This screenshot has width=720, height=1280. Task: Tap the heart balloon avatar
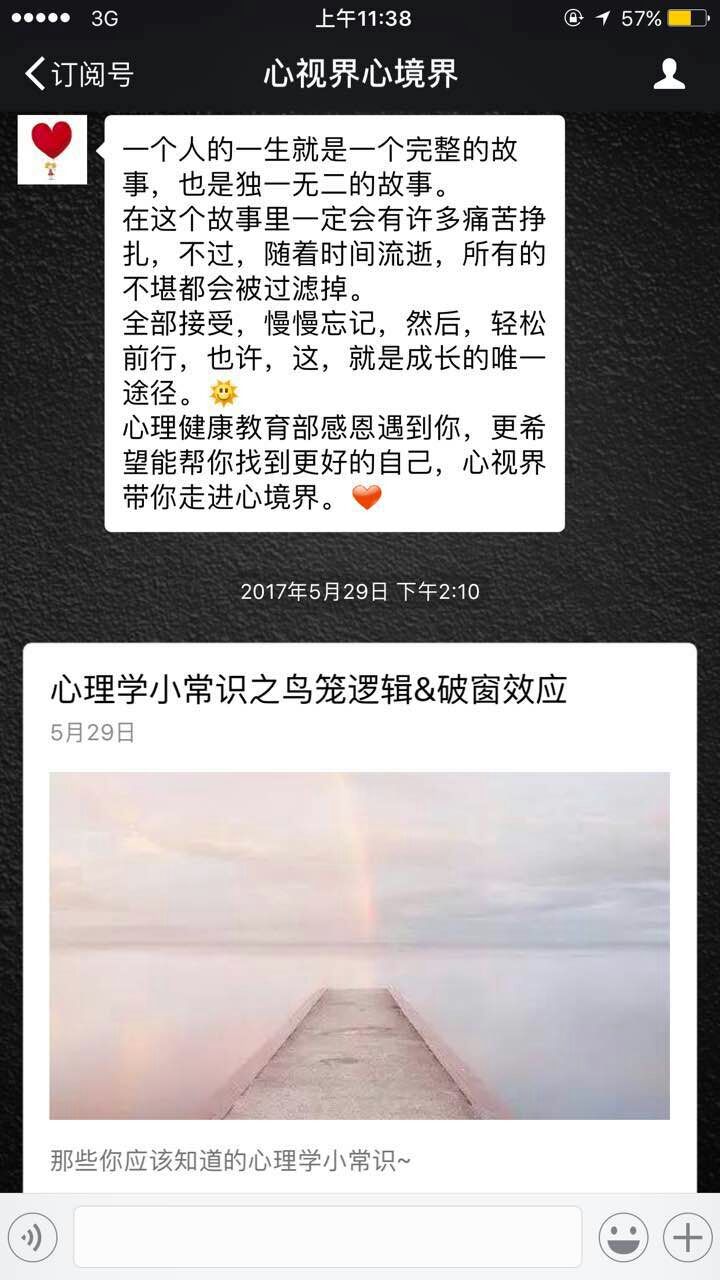[52, 150]
